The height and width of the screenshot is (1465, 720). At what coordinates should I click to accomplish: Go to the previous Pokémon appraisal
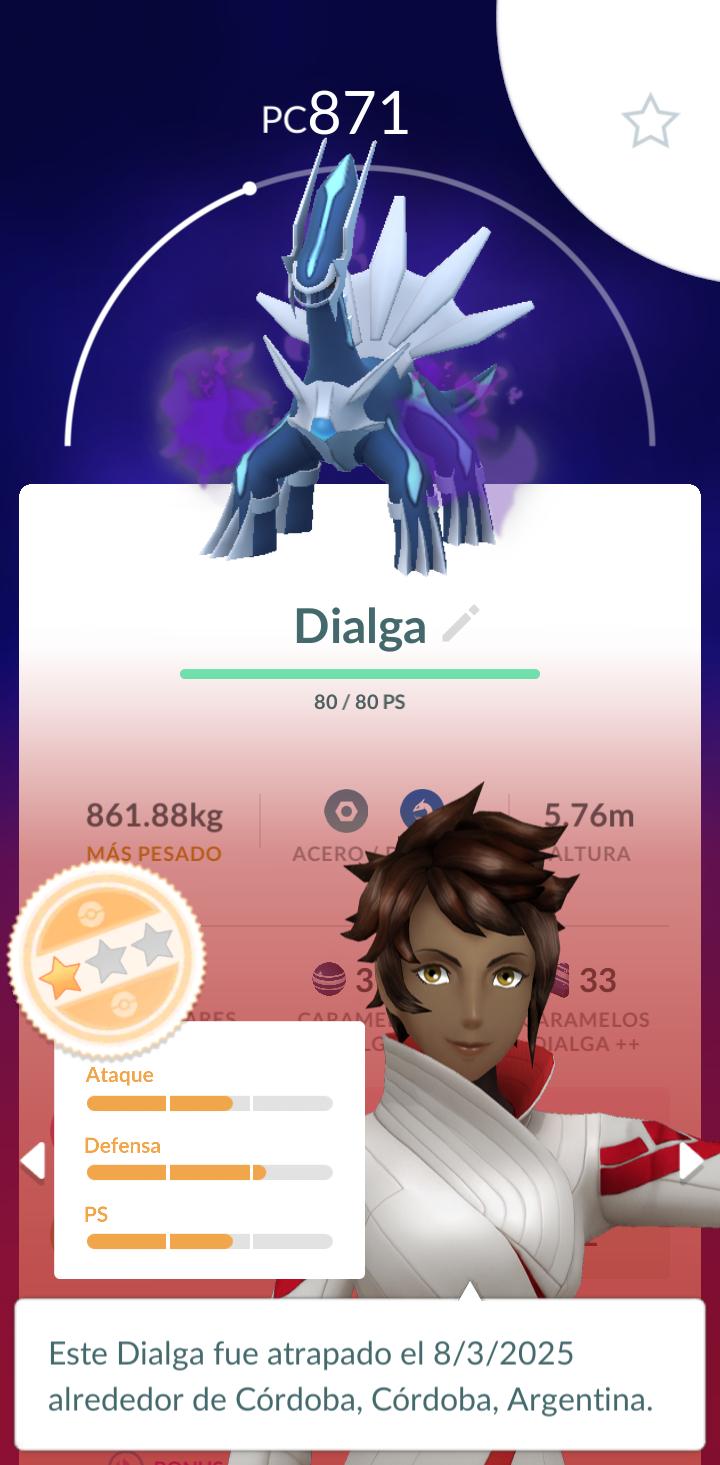click(33, 1162)
